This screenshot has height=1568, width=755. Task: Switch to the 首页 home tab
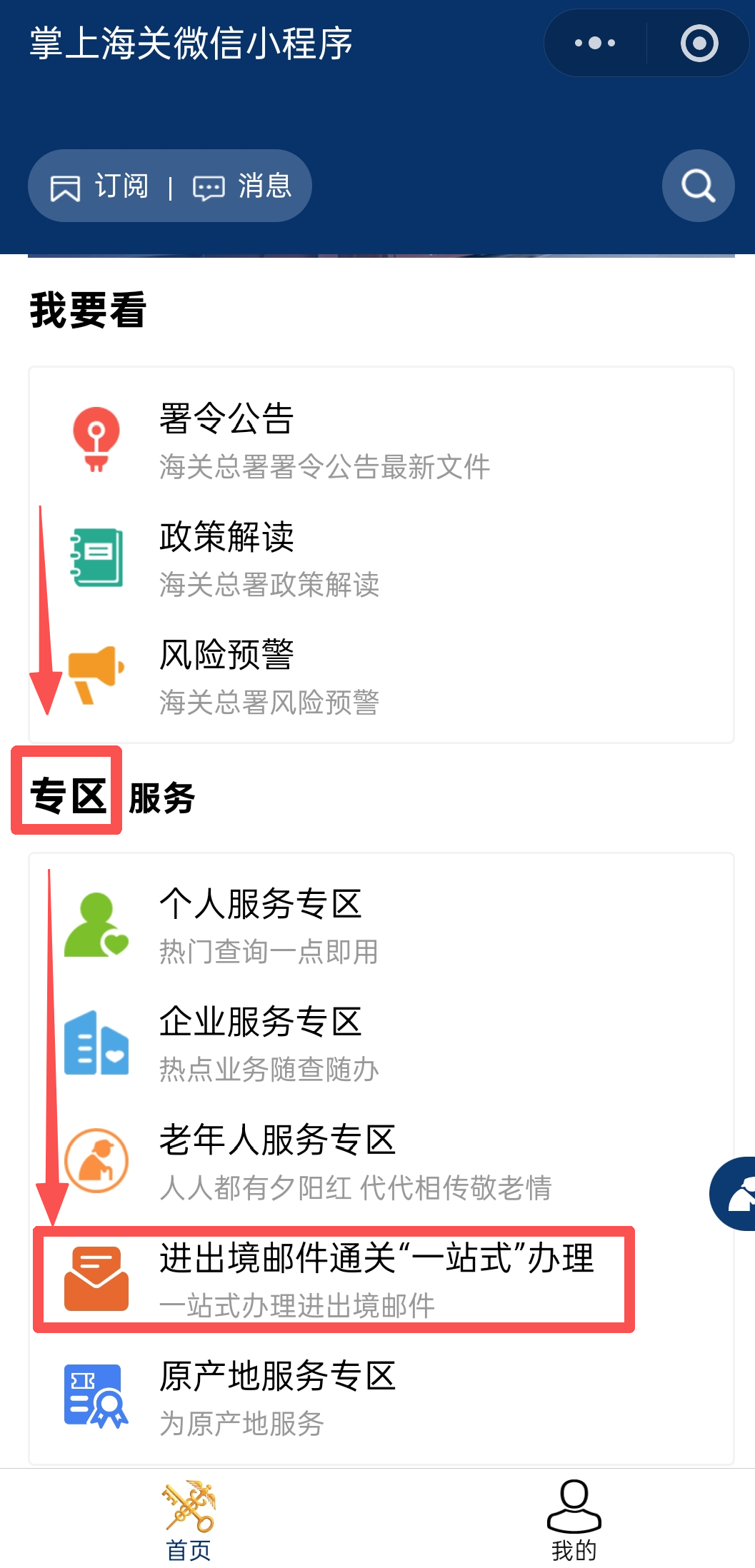pyautogui.click(x=189, y=1519)
